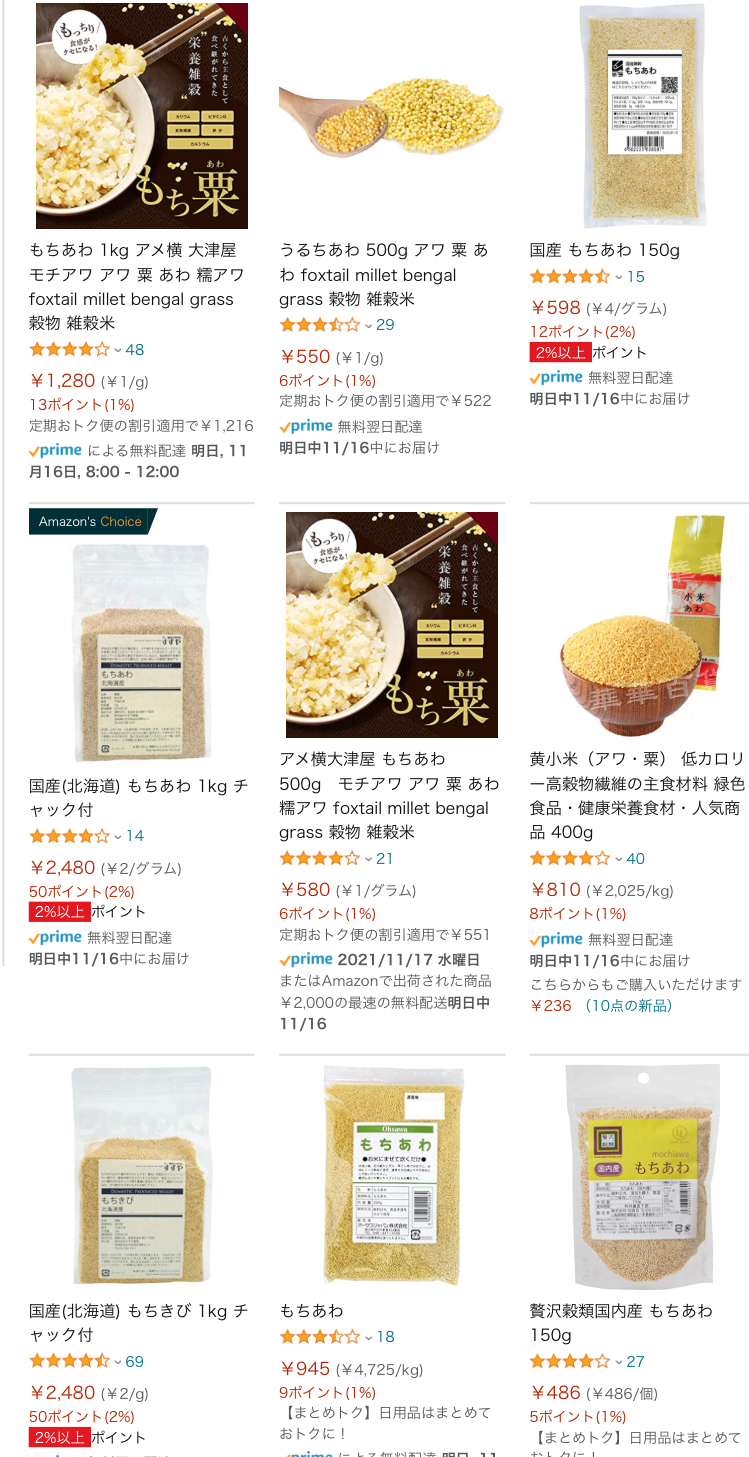Open the title link 国産(北海道) もちあわ 1kg チャック付

138,798
